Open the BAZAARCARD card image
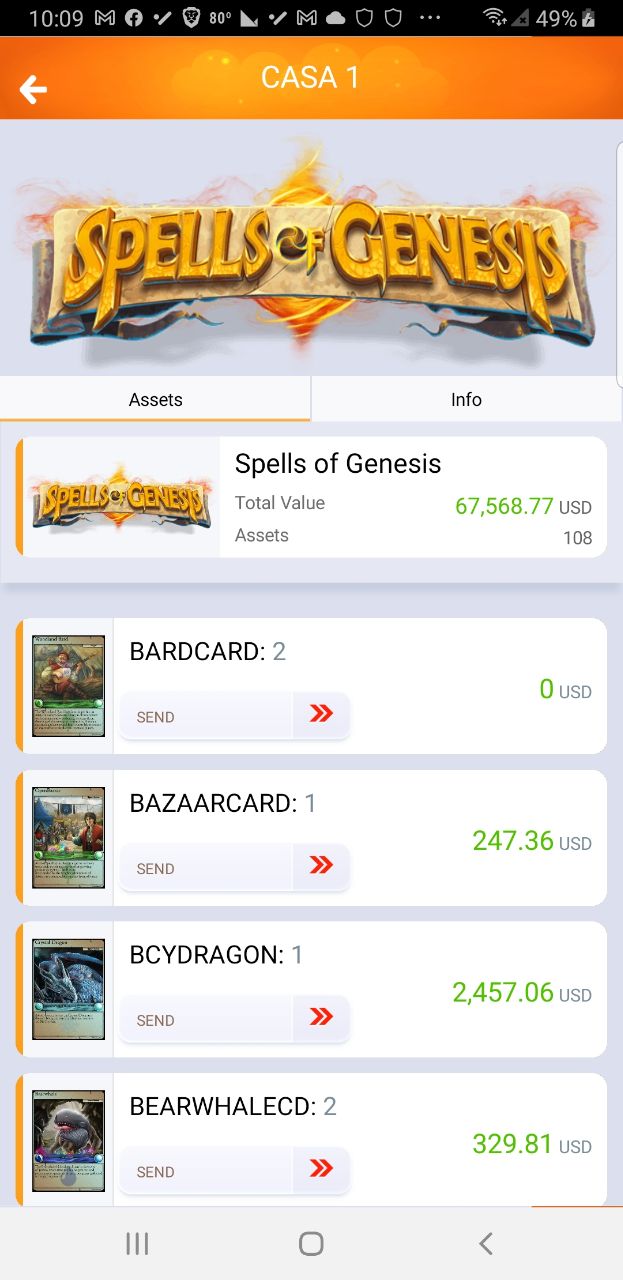This screenshot has height=1280, width=623. point(68,838)
